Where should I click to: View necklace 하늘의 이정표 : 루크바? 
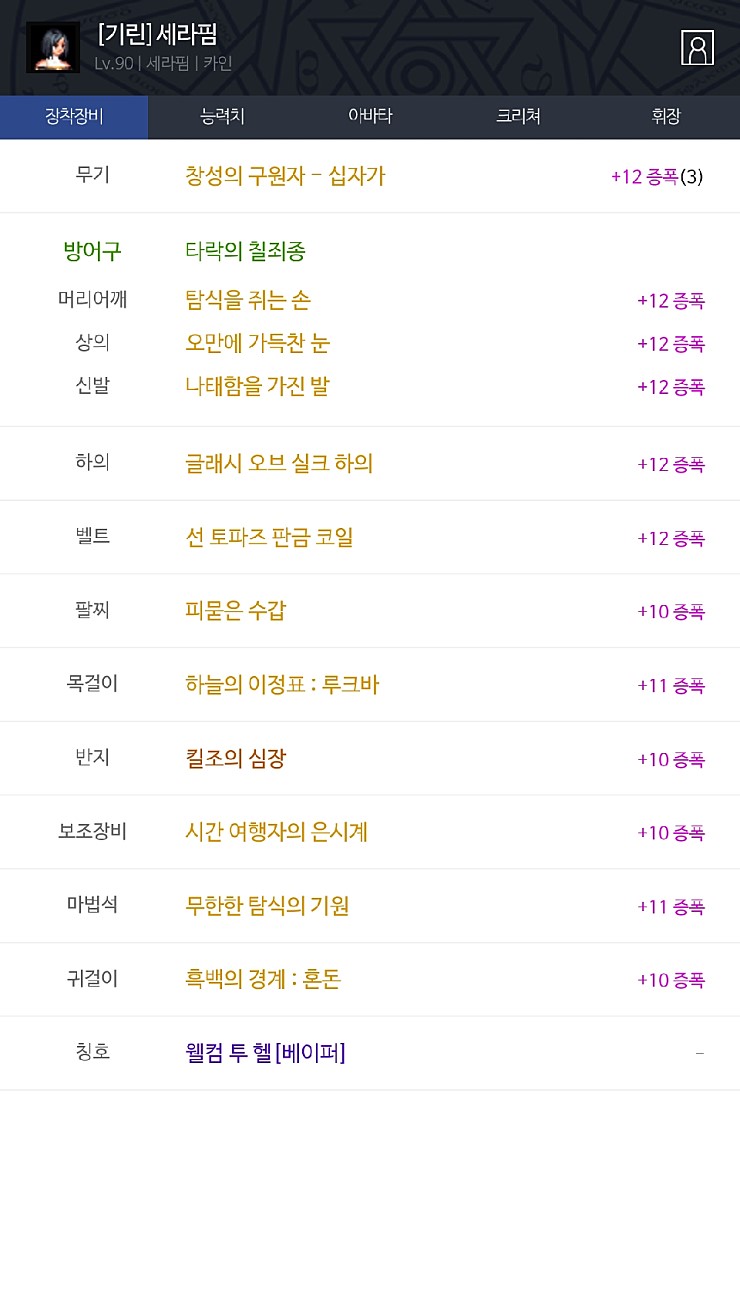click(282, 685)
